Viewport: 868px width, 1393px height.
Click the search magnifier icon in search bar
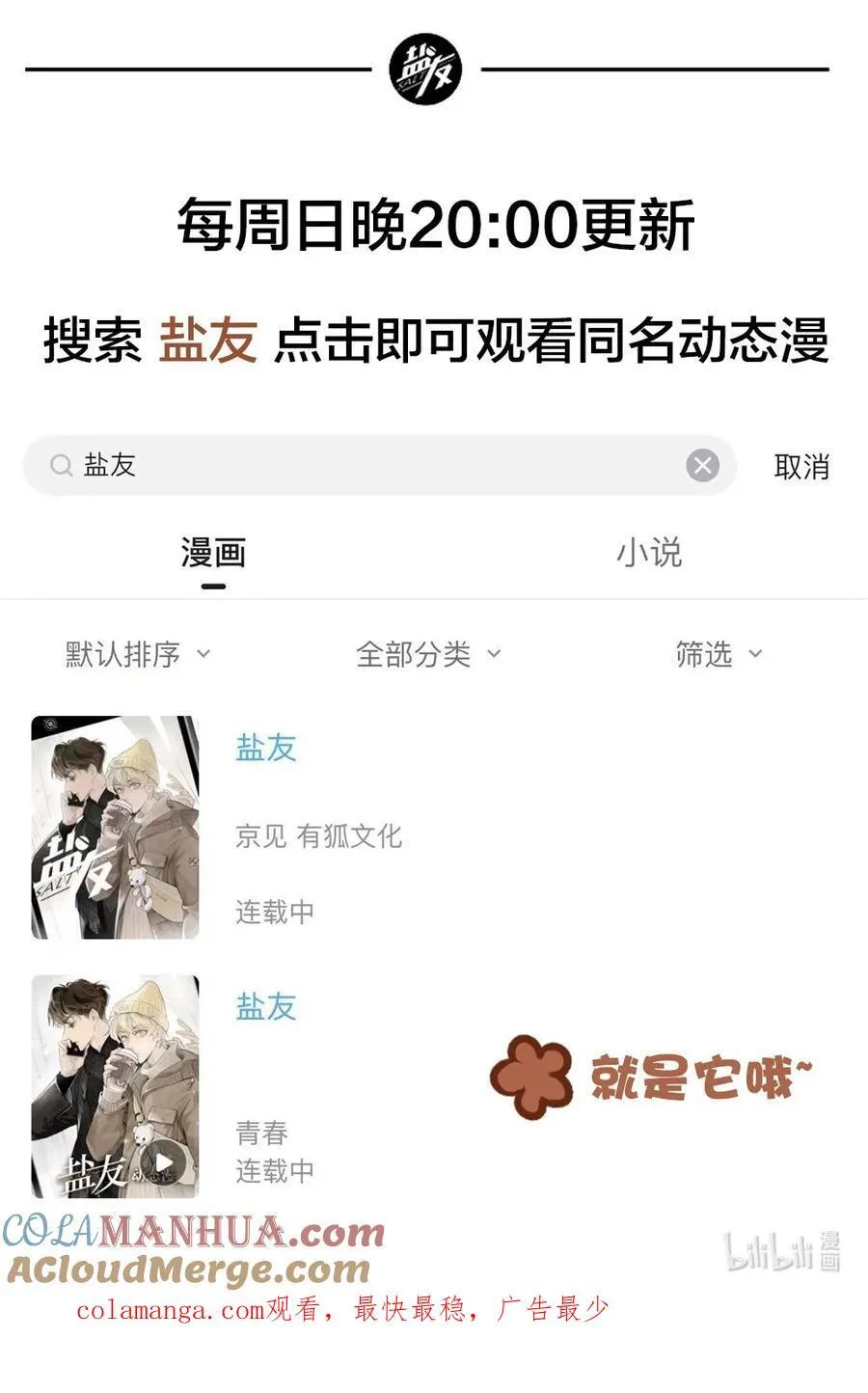[x=60, y=465]
